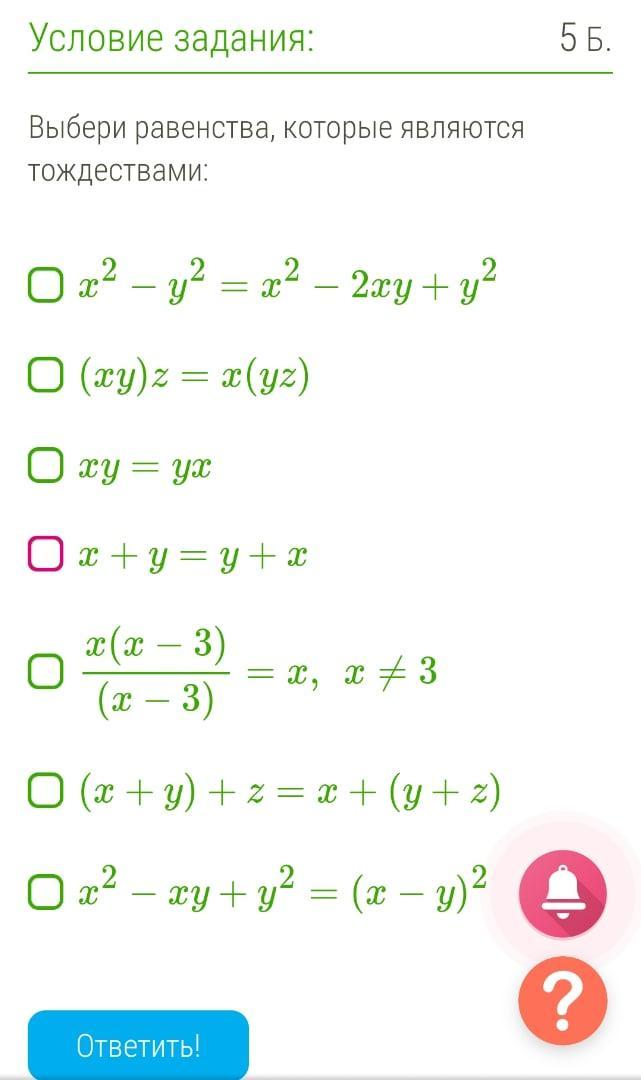The image size is (641, 1080).
Task: Open the pink notifications bell button
Action: pos(563,894)
